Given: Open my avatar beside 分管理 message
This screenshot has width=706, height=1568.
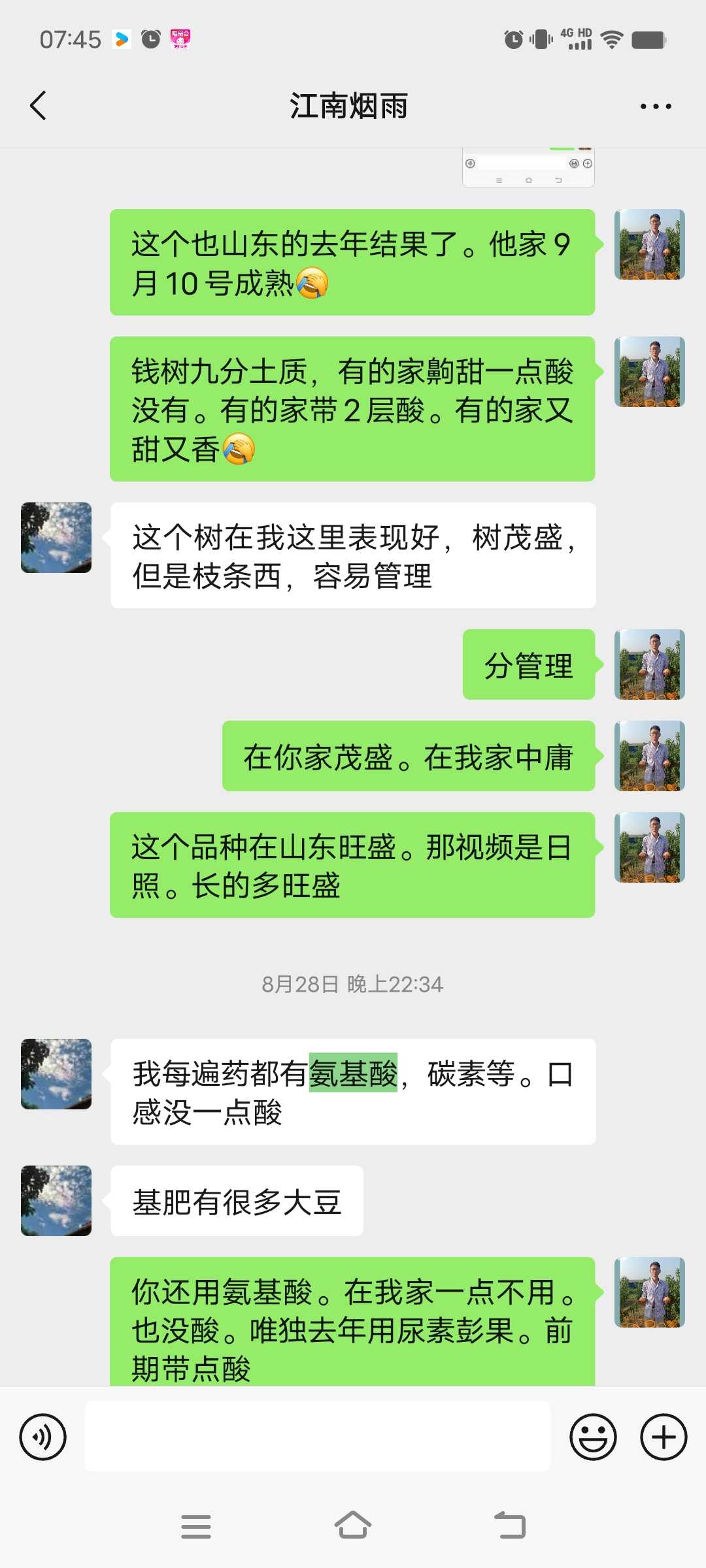Looking at the screenshot, I should click(650, 664).
